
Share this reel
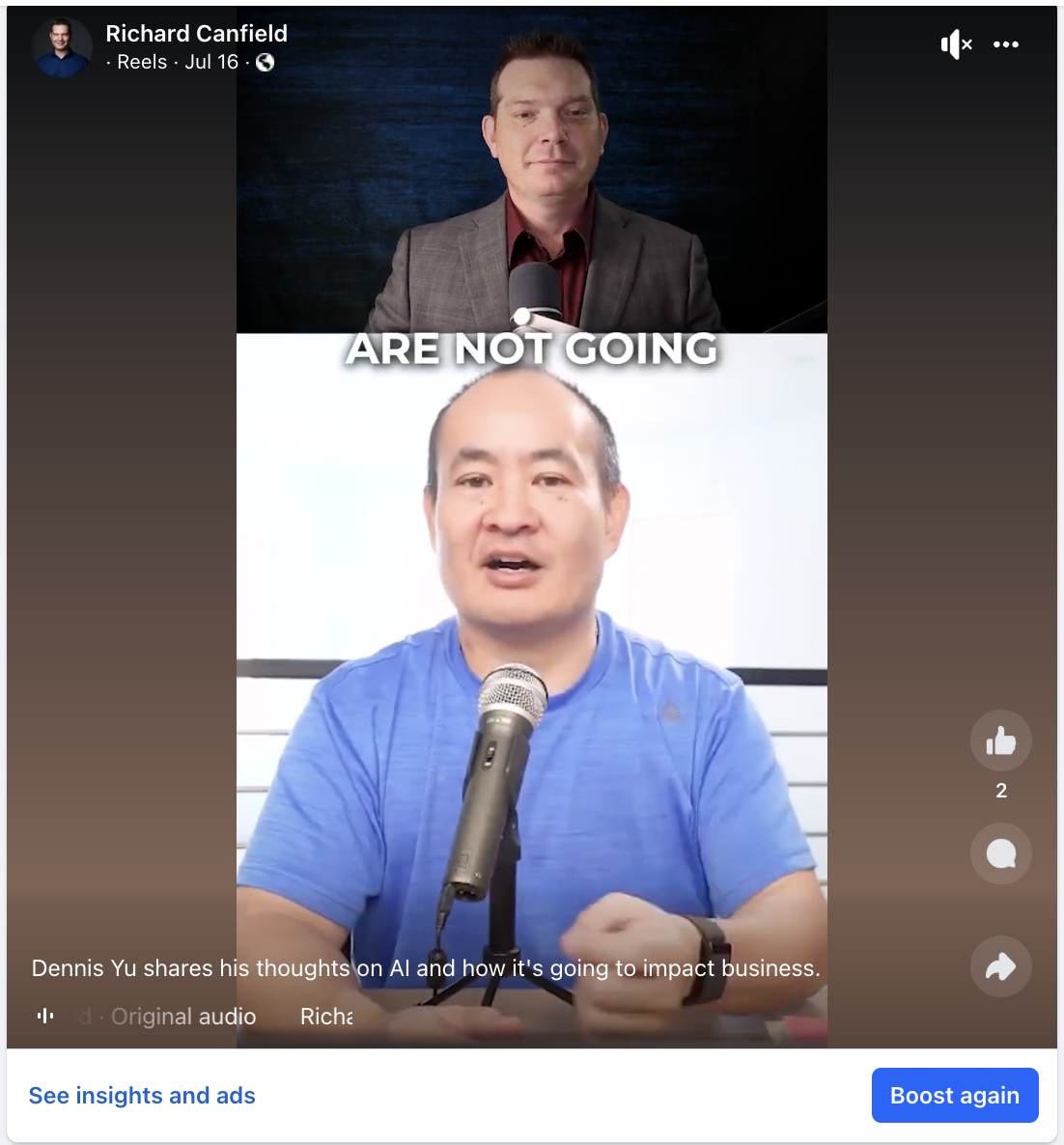click(x=1000, y=966)
